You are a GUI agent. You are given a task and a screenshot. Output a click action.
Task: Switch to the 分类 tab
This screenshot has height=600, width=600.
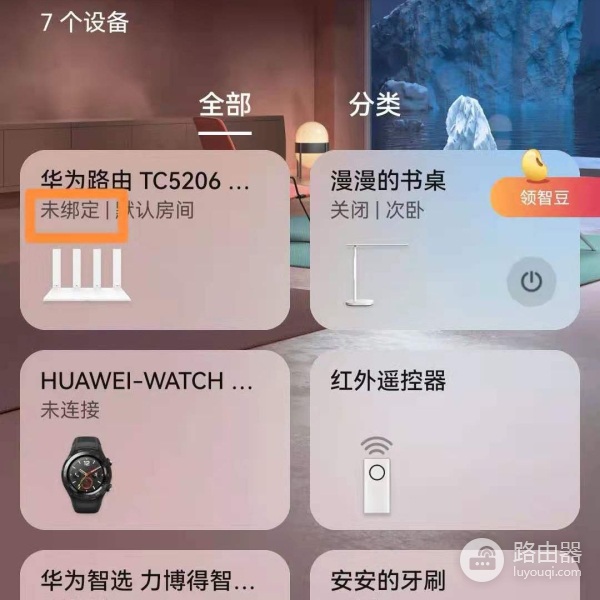(x=374, y=104)
